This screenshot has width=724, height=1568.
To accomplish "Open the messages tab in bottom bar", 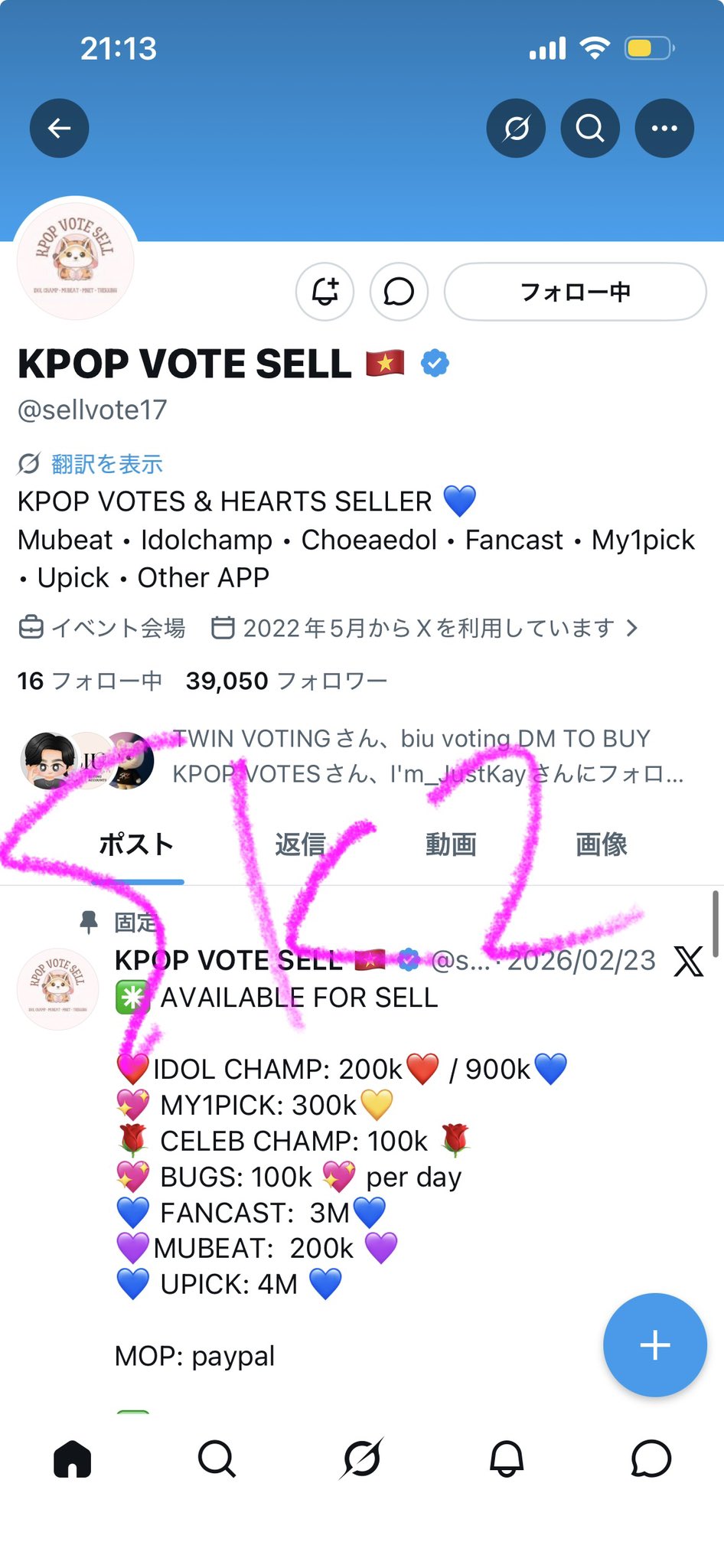I will click(x=651, y=1459).
